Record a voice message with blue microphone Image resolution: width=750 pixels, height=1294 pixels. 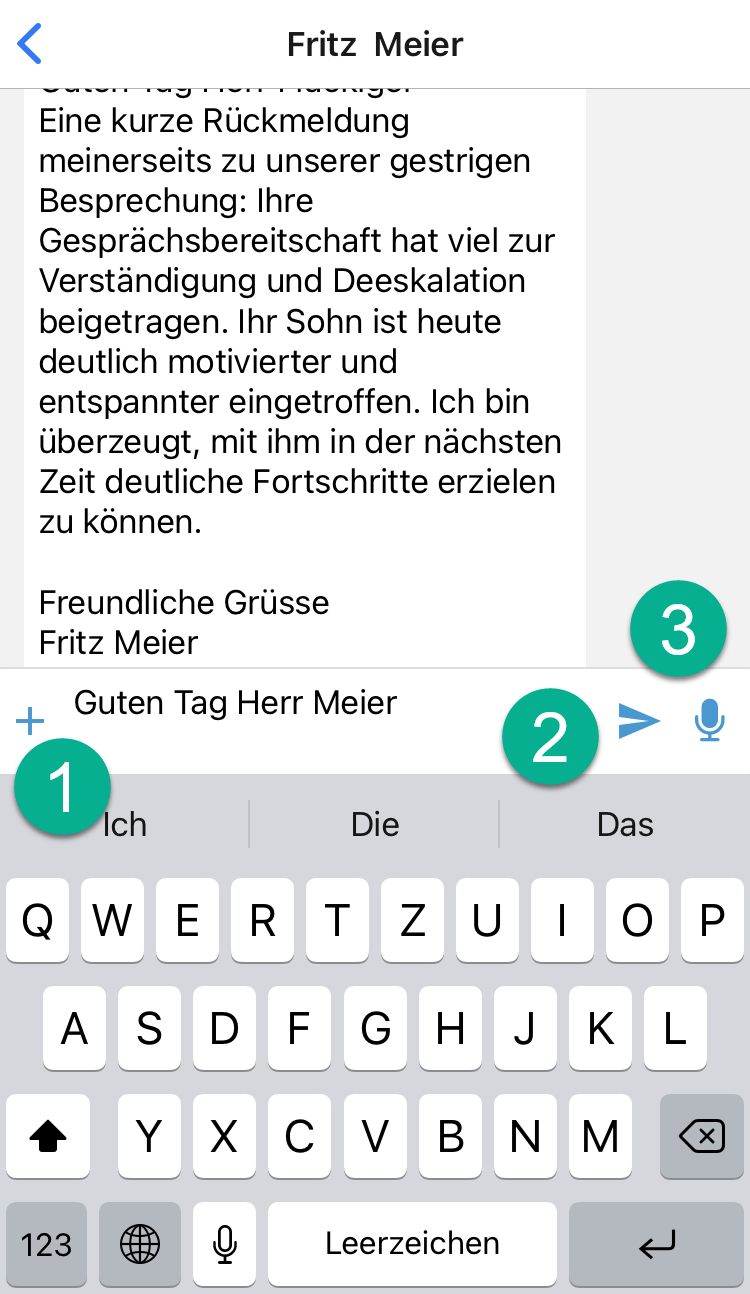709,721
